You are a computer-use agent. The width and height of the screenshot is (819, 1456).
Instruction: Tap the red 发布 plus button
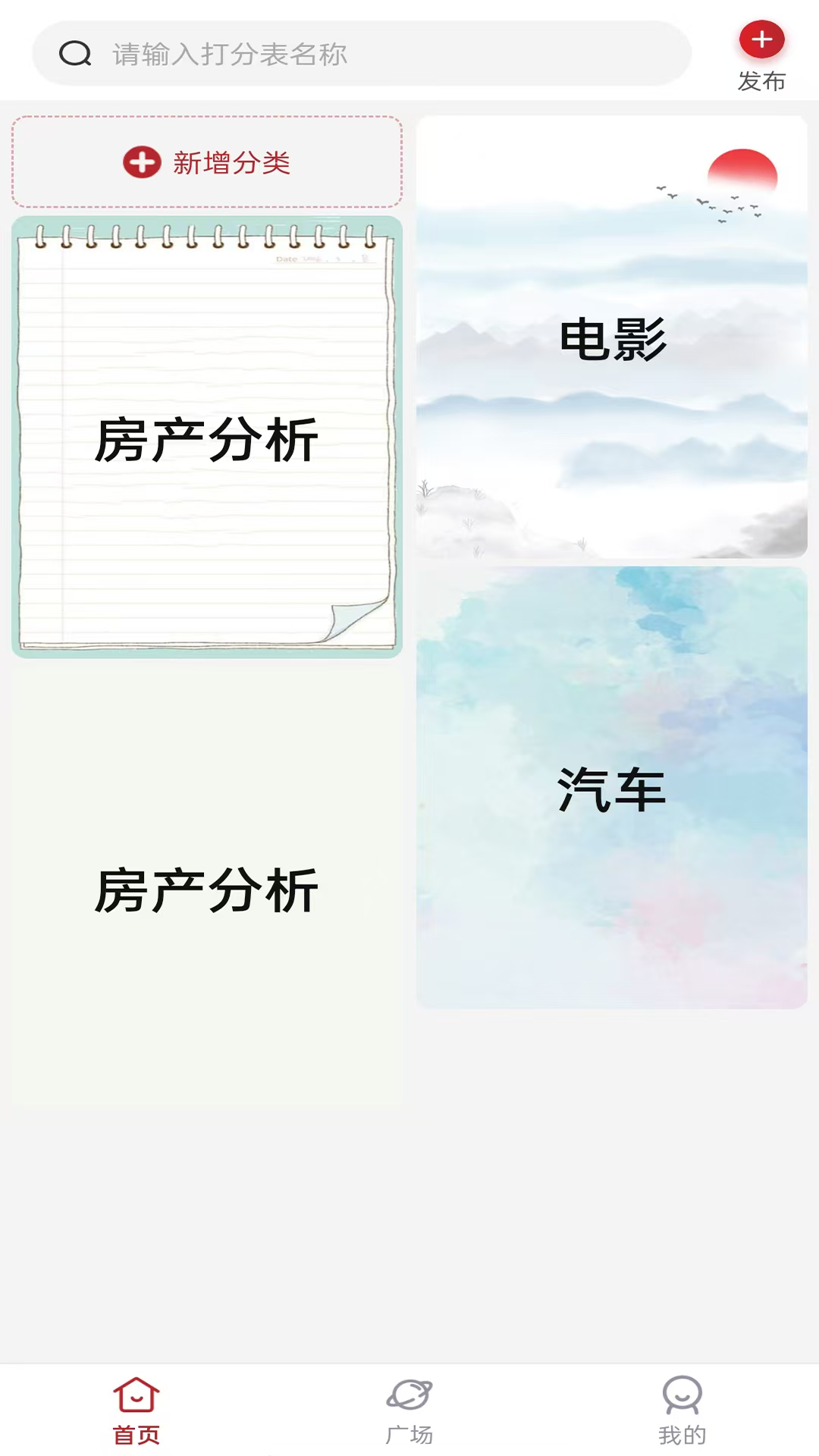[761, 41]
